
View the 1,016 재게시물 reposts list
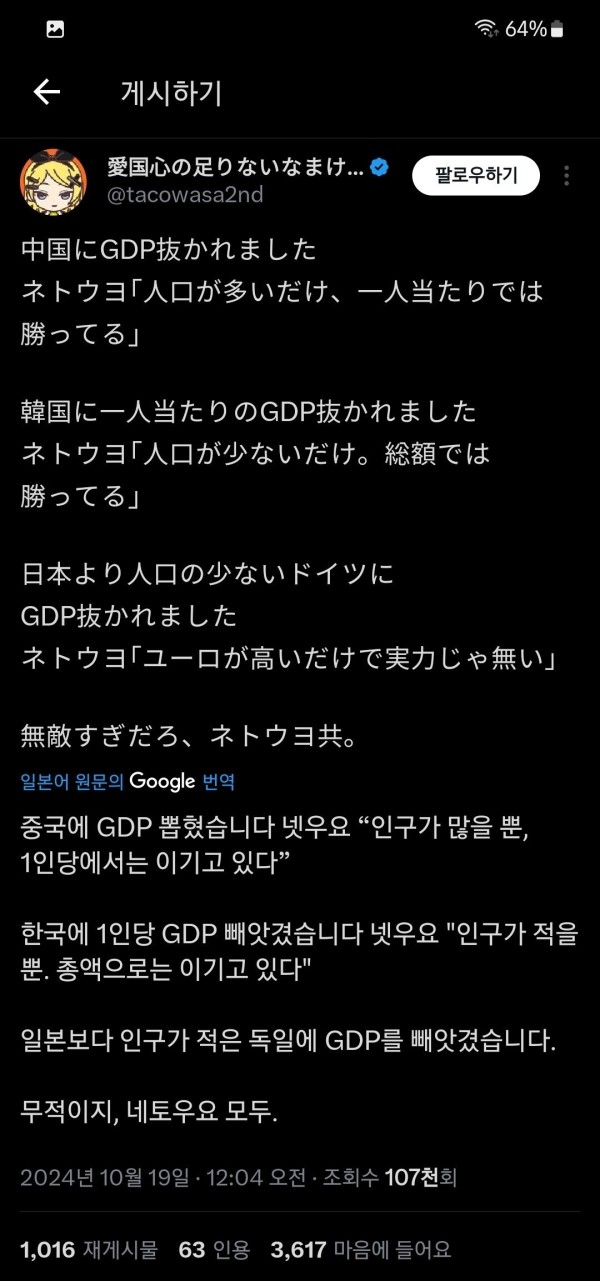(x=89, y=1249)
